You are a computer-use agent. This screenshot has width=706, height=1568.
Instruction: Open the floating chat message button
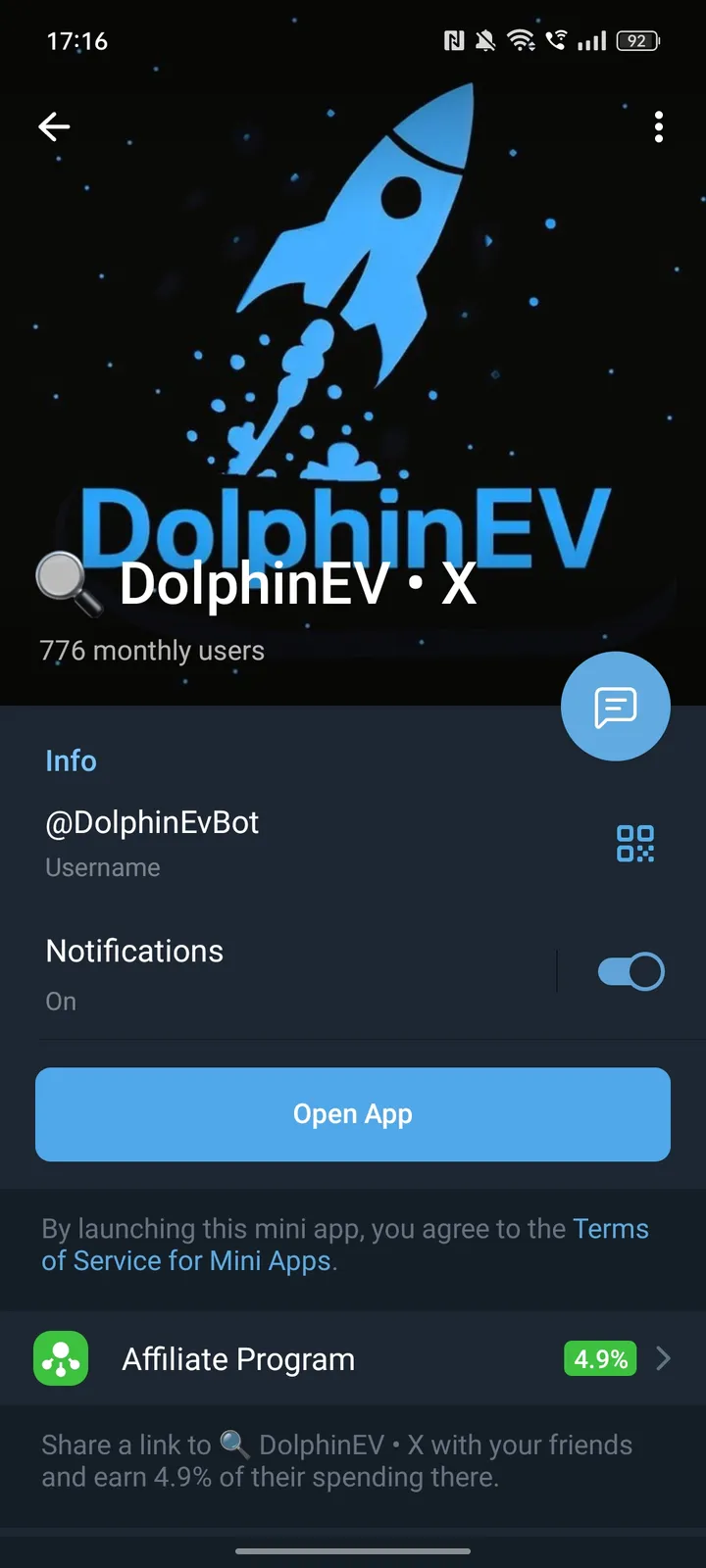point(615,706)
